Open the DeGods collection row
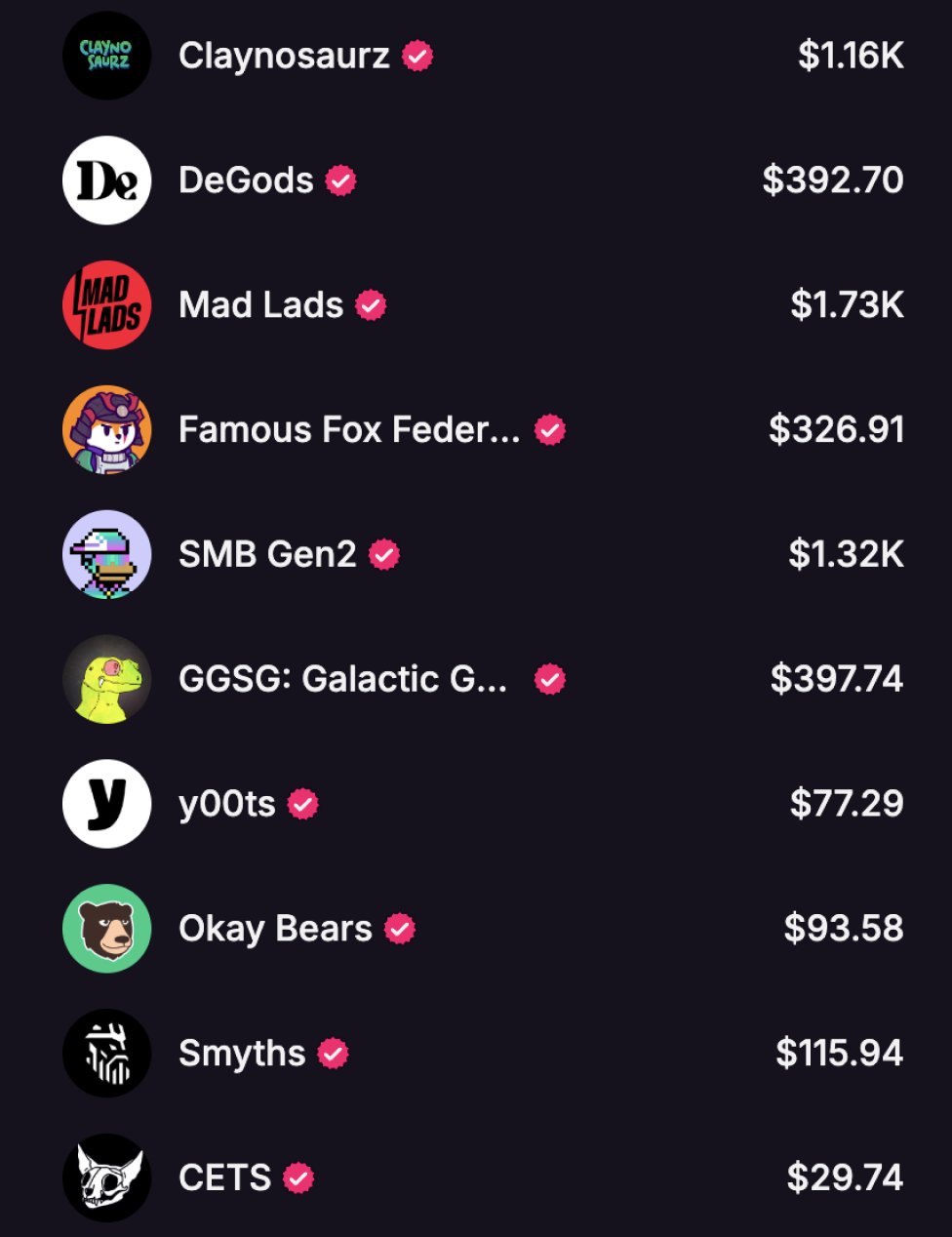This screenshot has width=952, height=1237. pyautogui.click(x=246, y=181)
